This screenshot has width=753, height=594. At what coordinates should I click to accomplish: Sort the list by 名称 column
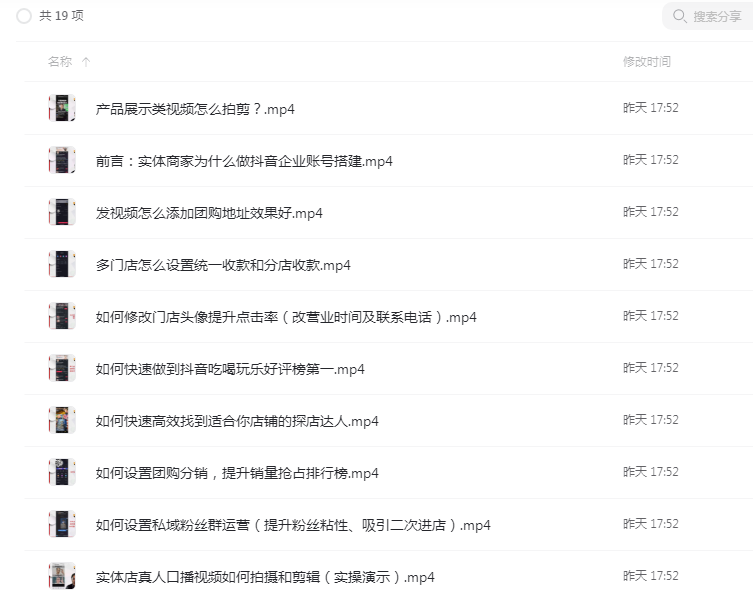point(60,61)
